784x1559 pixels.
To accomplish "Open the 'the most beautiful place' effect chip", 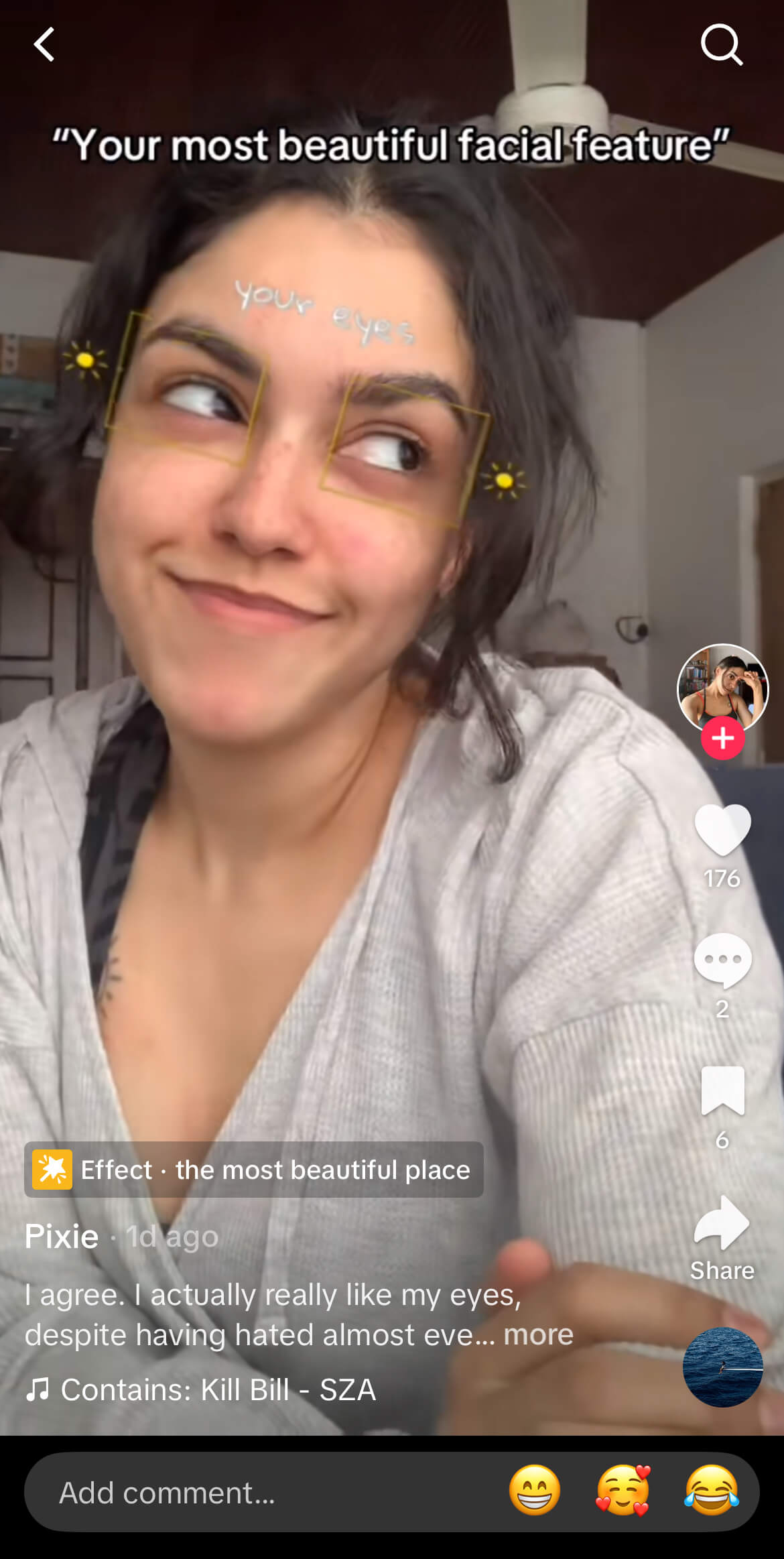I will [254, 1170].
